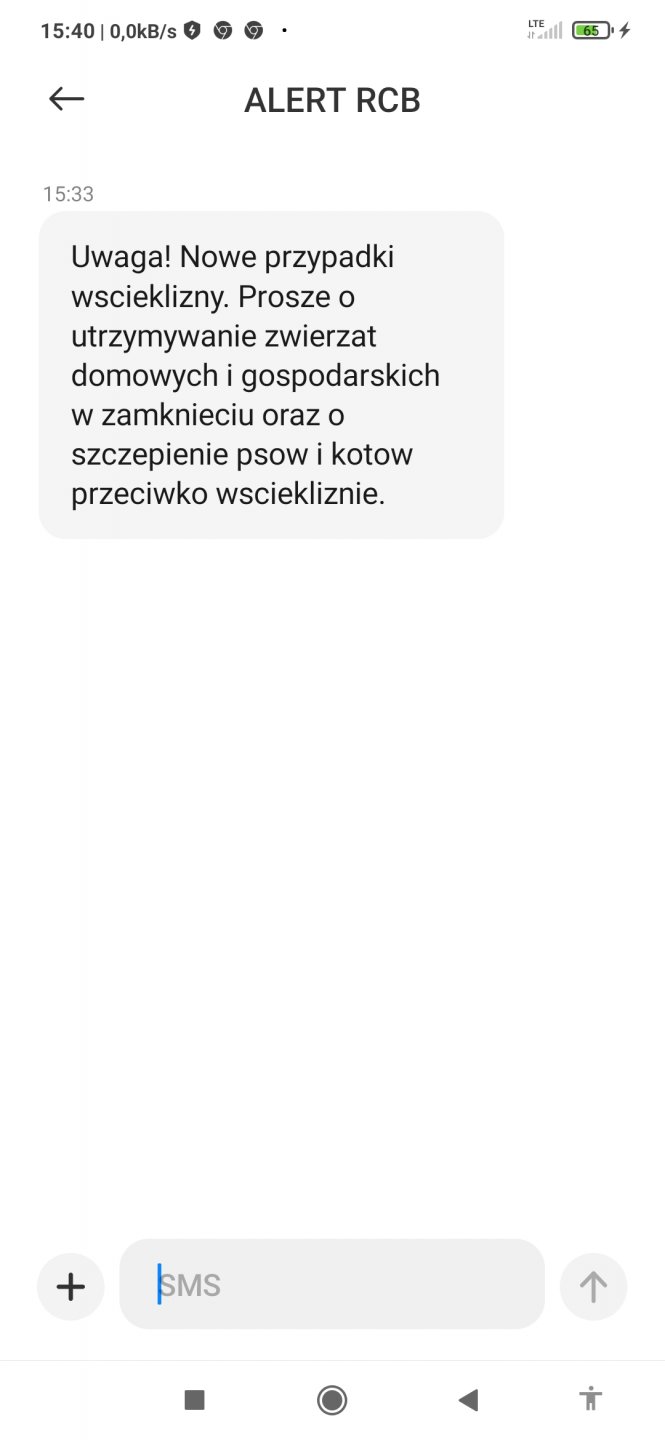
Task: Open recent apps with the square button
Action: 195,1400
